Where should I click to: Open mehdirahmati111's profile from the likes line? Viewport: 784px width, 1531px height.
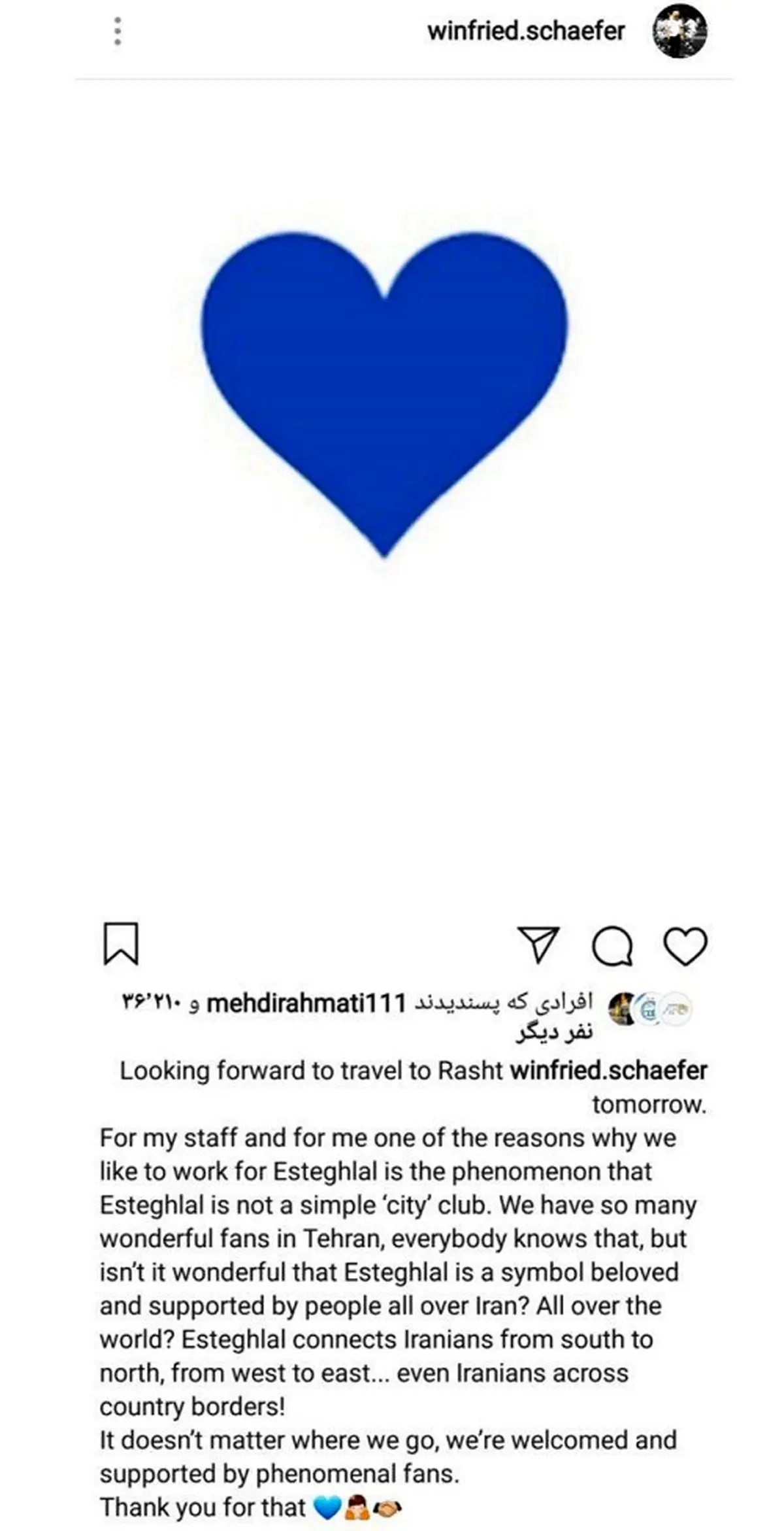click(x=306, y=1002)
